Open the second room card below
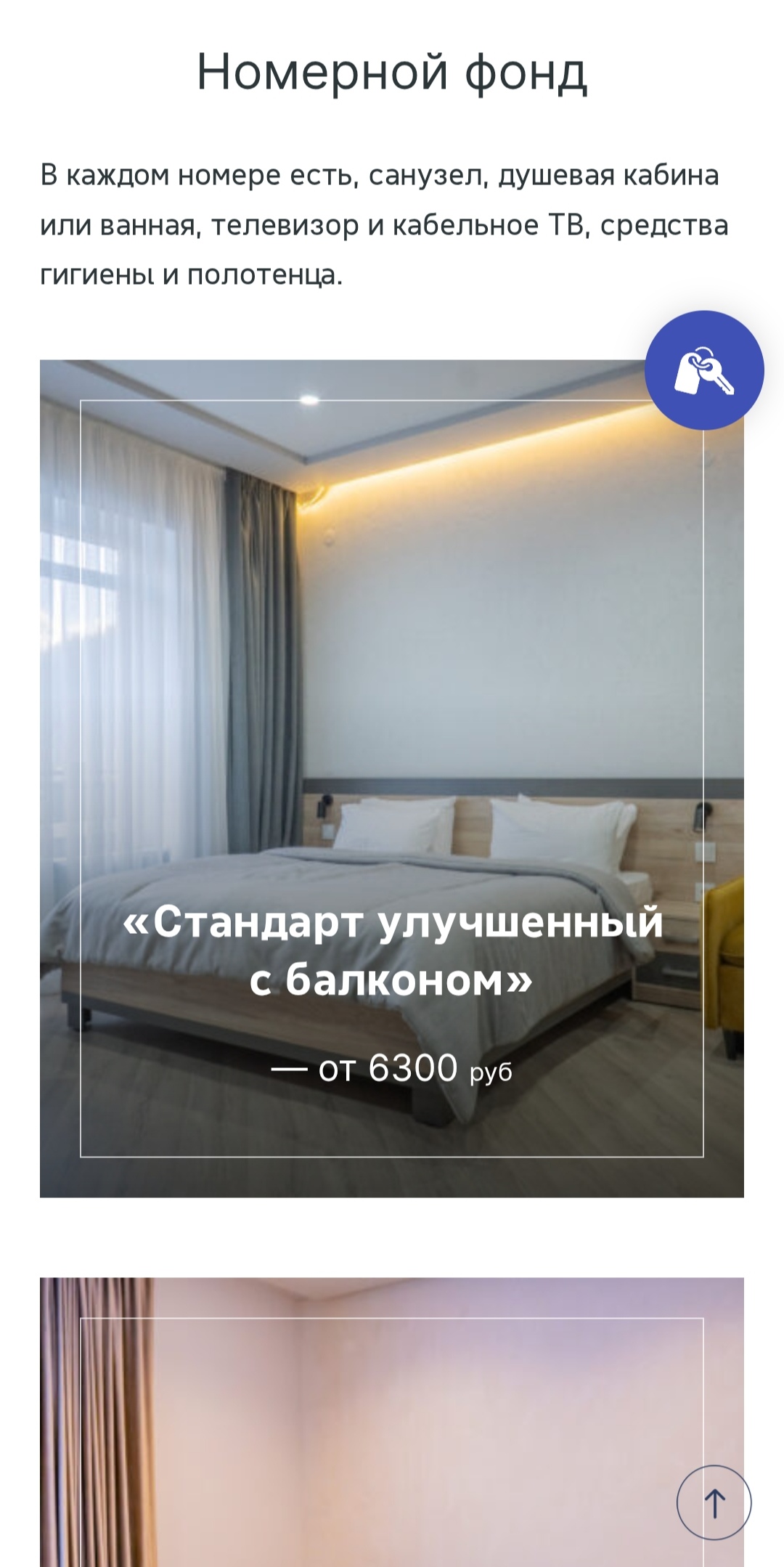Image resolution: width=784 pixels, height=1567 pixels. 391,1423
